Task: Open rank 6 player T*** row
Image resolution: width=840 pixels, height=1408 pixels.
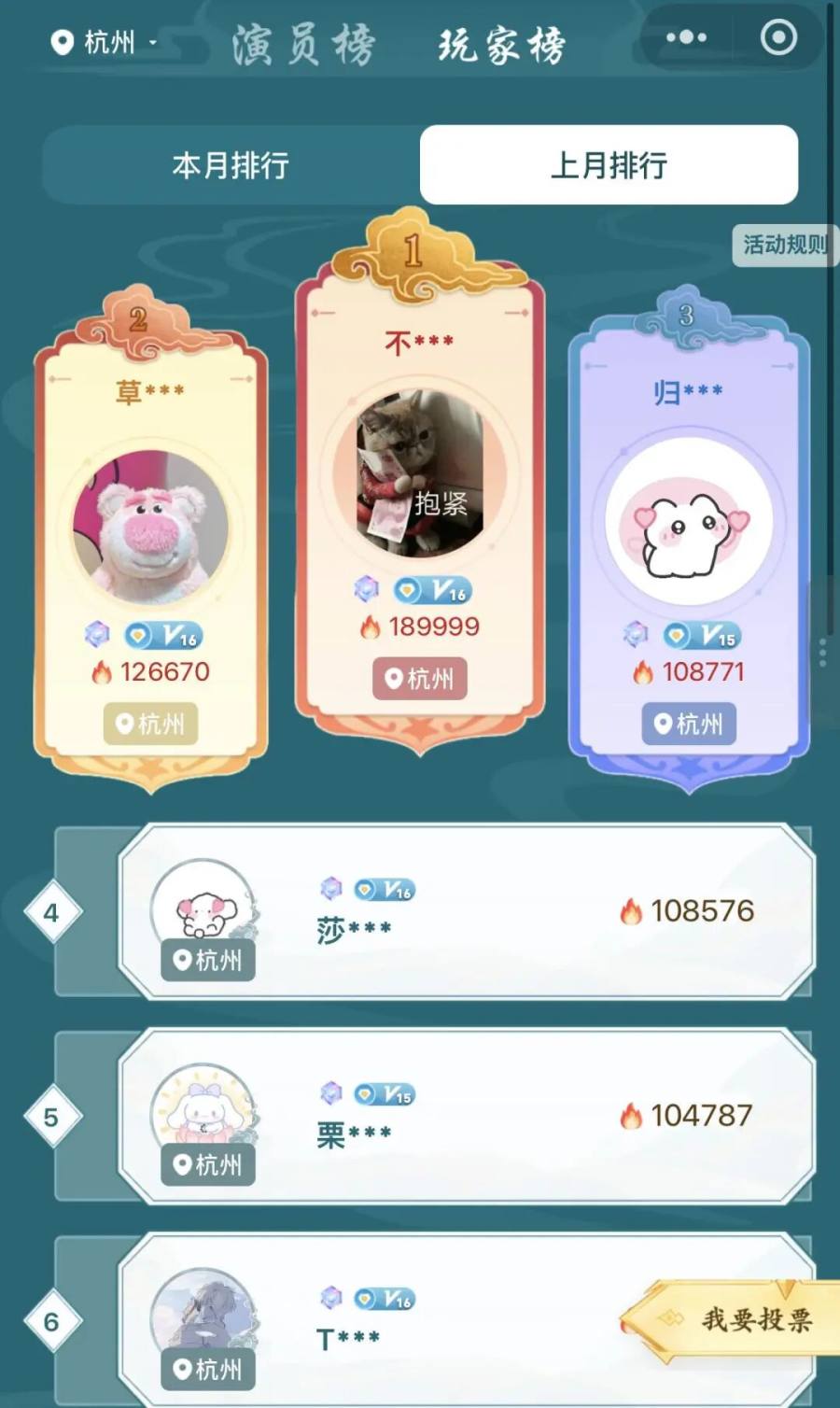Action: 420,1320
